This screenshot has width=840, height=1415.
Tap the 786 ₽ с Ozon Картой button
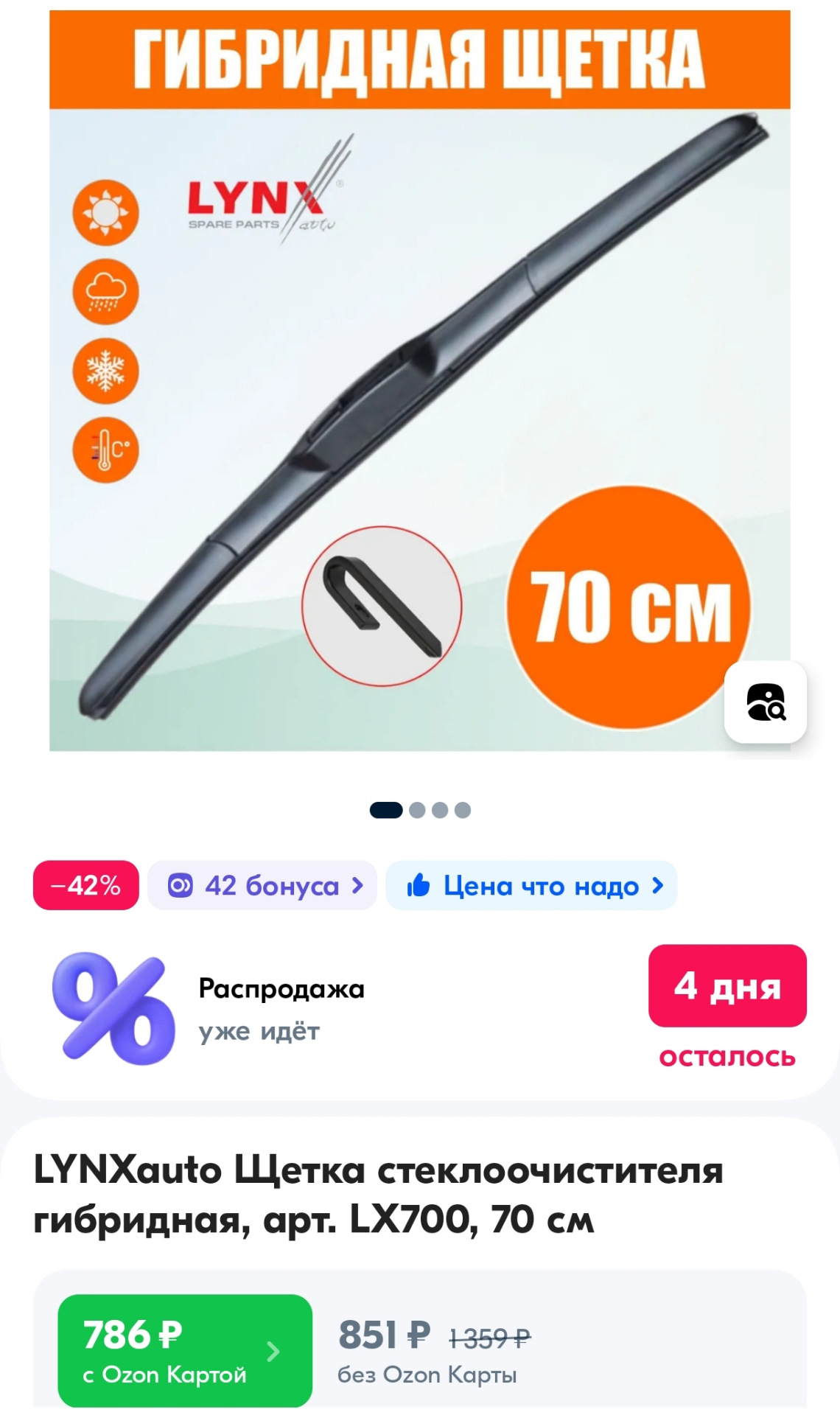[x=185, y=1351]
